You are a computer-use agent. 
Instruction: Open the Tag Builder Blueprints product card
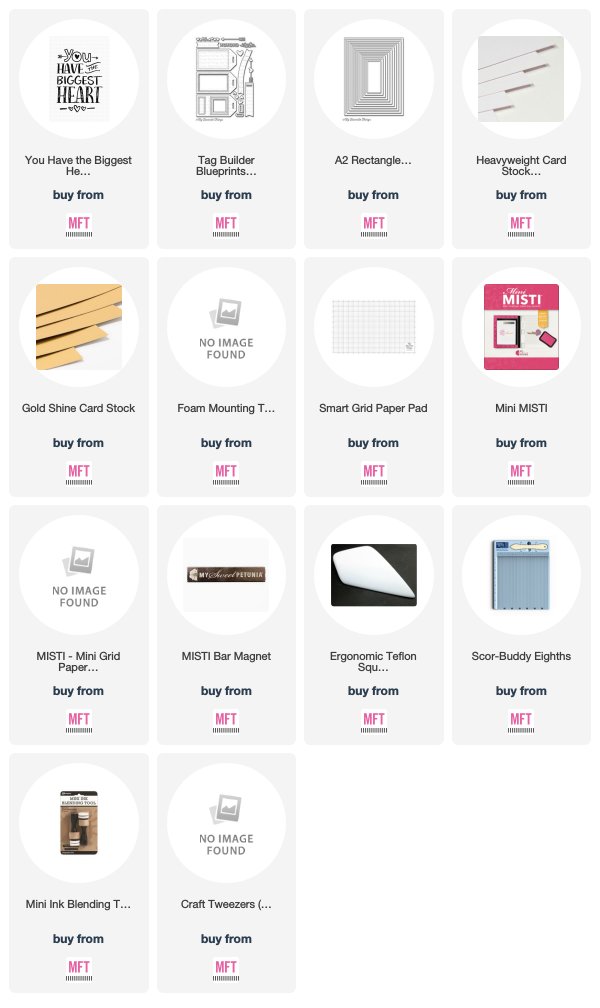pyautogui.click(x=226, y=129)
